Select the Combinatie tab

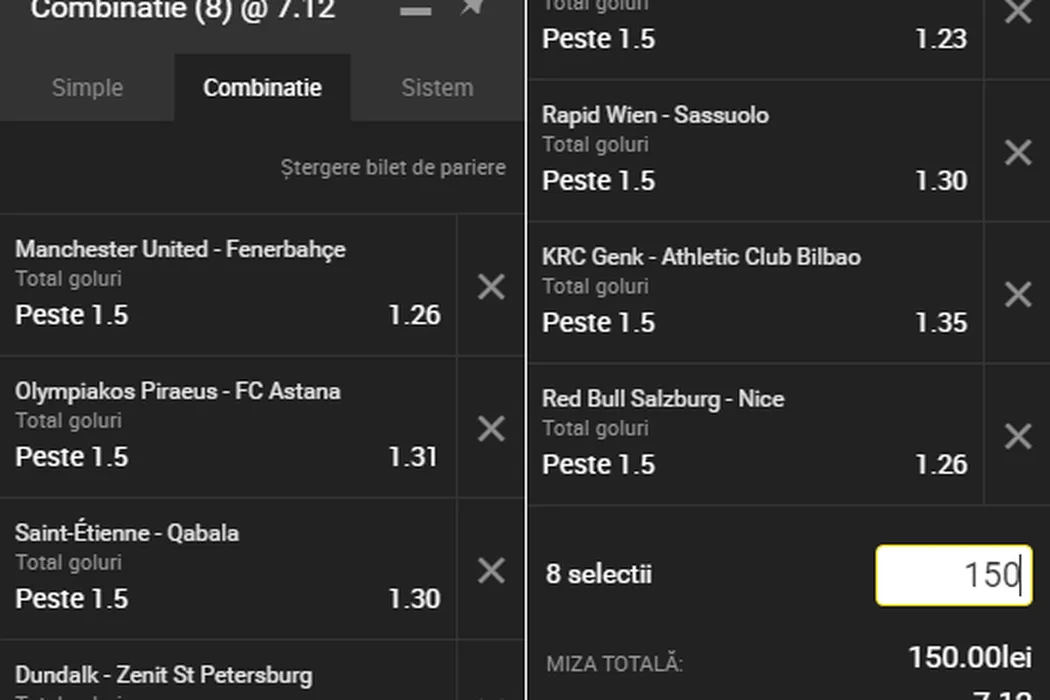point(262,88)
